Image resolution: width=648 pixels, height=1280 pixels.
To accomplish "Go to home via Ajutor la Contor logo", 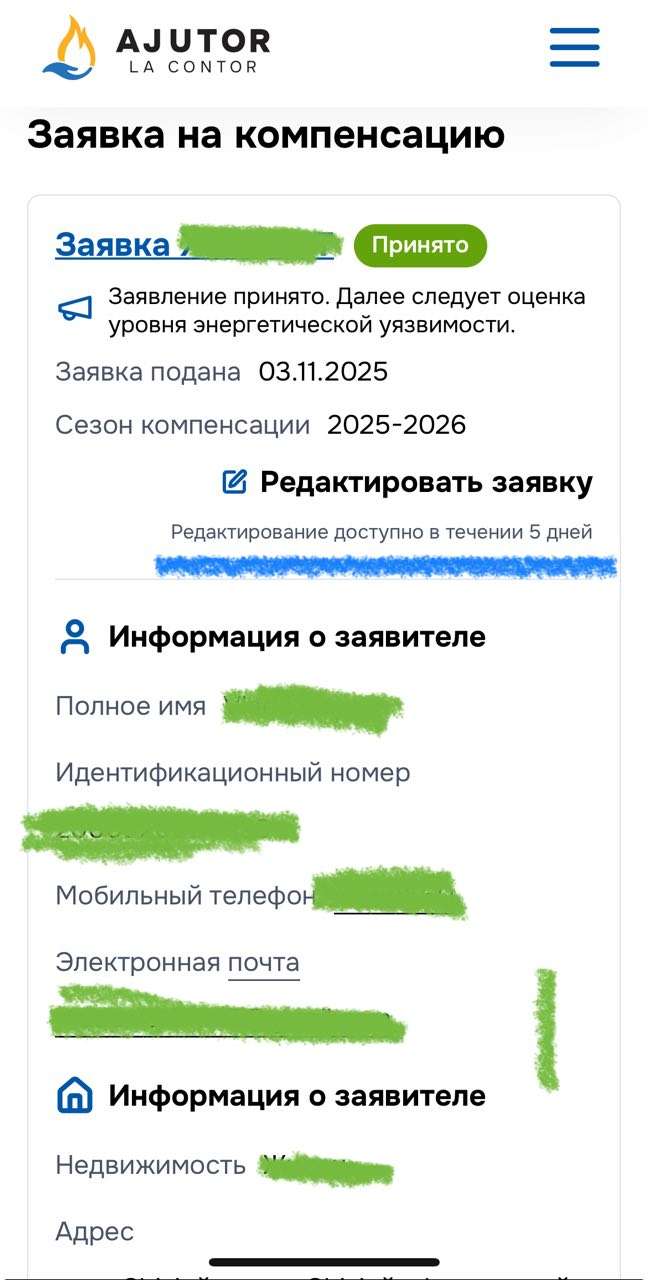I will pyautogui.click(x=157, y=48).
